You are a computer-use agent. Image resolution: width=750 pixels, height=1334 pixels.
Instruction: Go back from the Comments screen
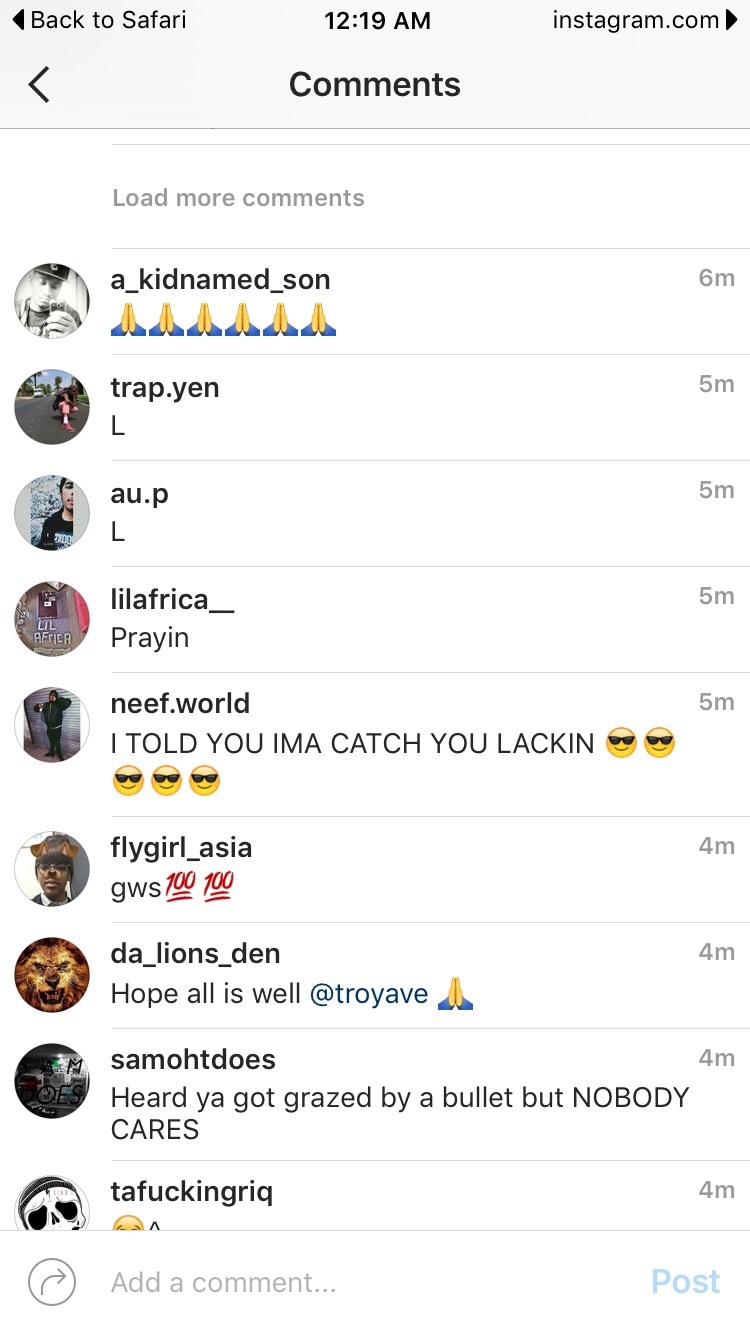click(x=39, y=85)
